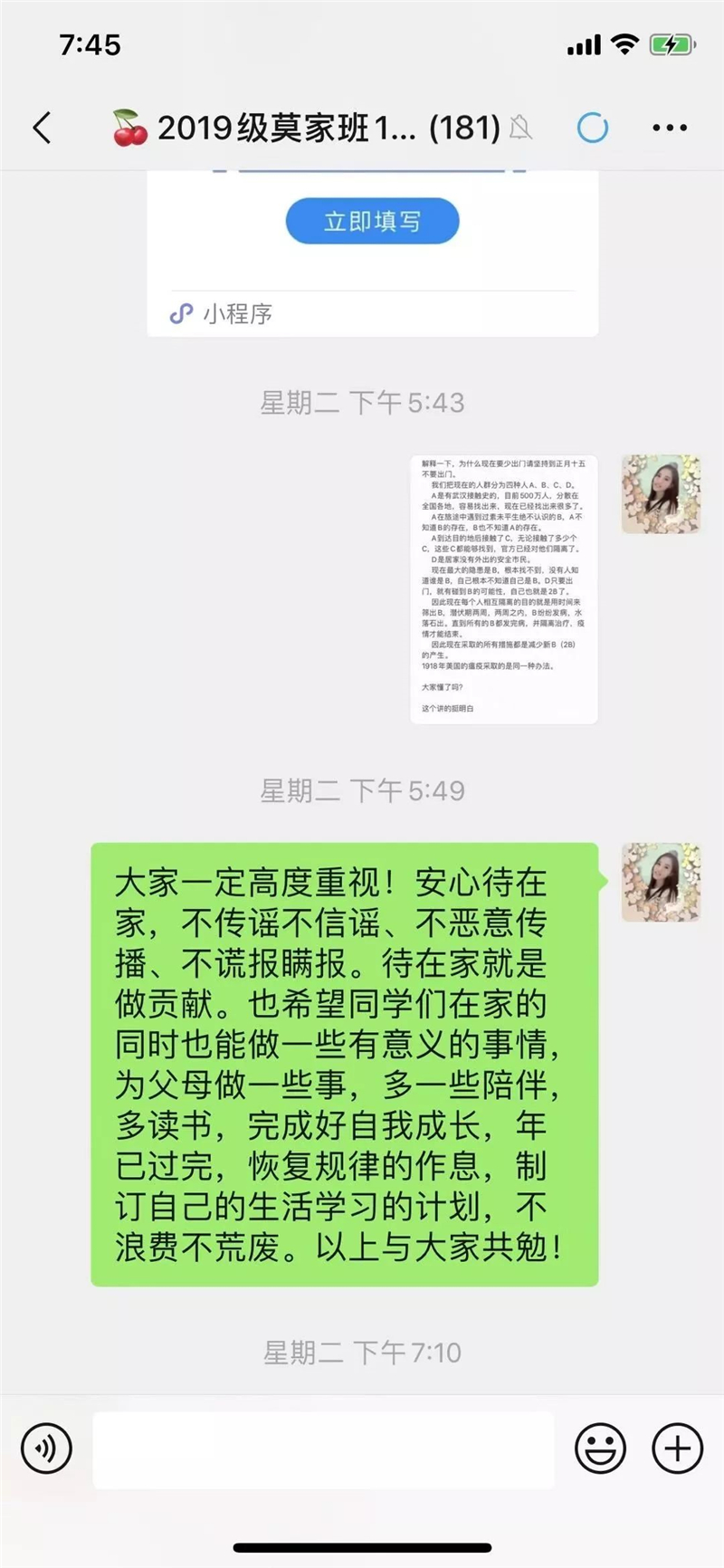Open the group chat overflow menu
724x1568 pixels.
(x=670, y=129)
